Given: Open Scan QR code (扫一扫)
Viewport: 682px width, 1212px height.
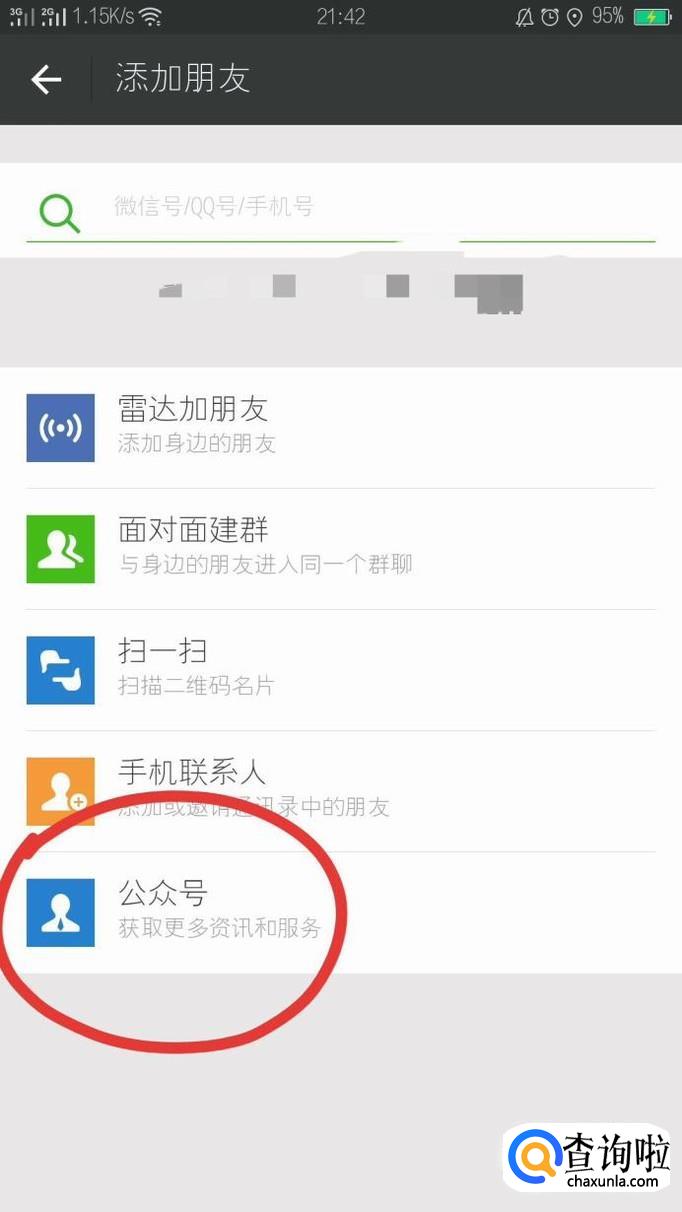Looking at the screenshot, I should (340, 669).
